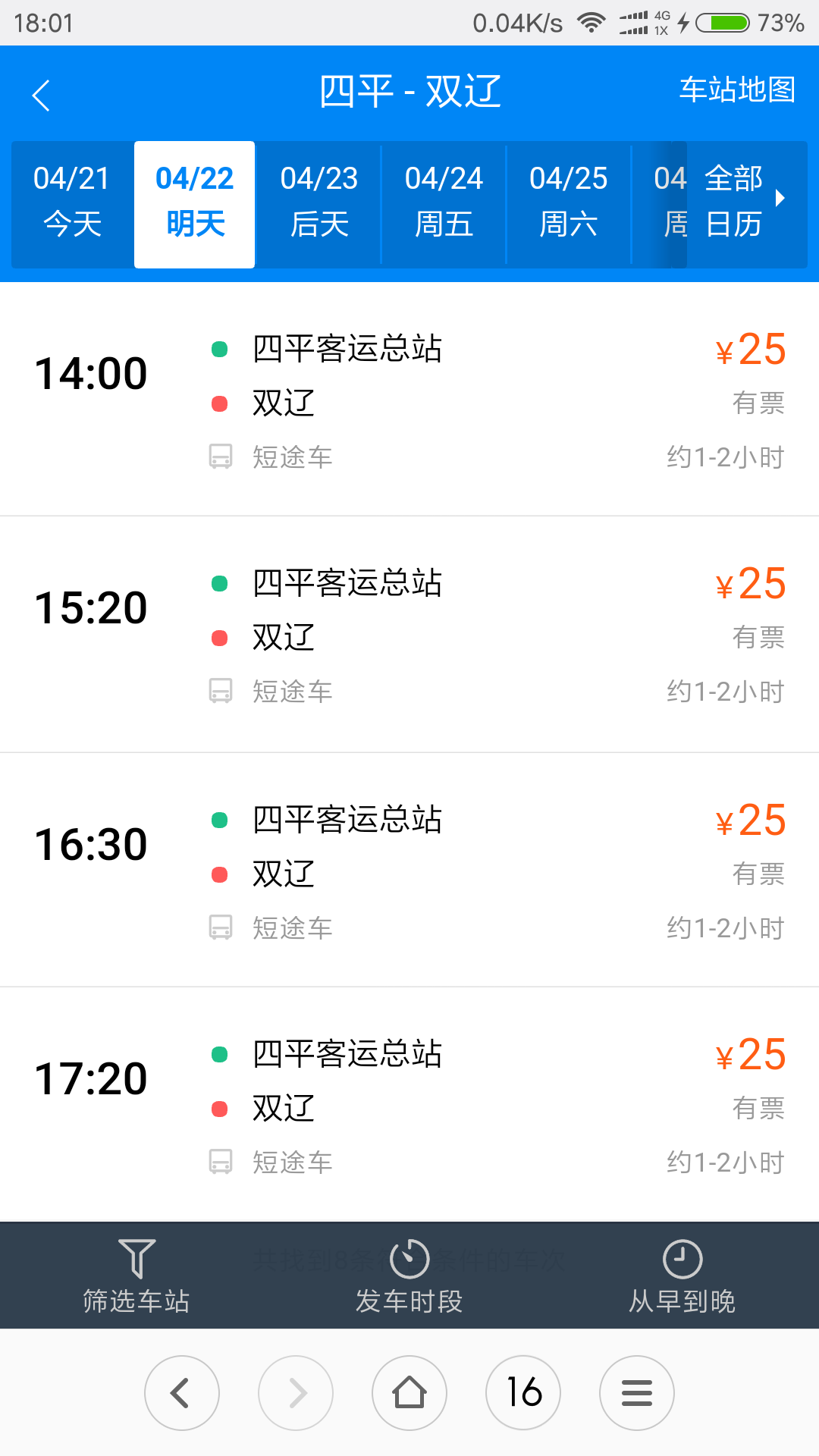Change the 从早到晚 sort order
Screen dimensions: 819x1456
click(x=682, y=1276)
